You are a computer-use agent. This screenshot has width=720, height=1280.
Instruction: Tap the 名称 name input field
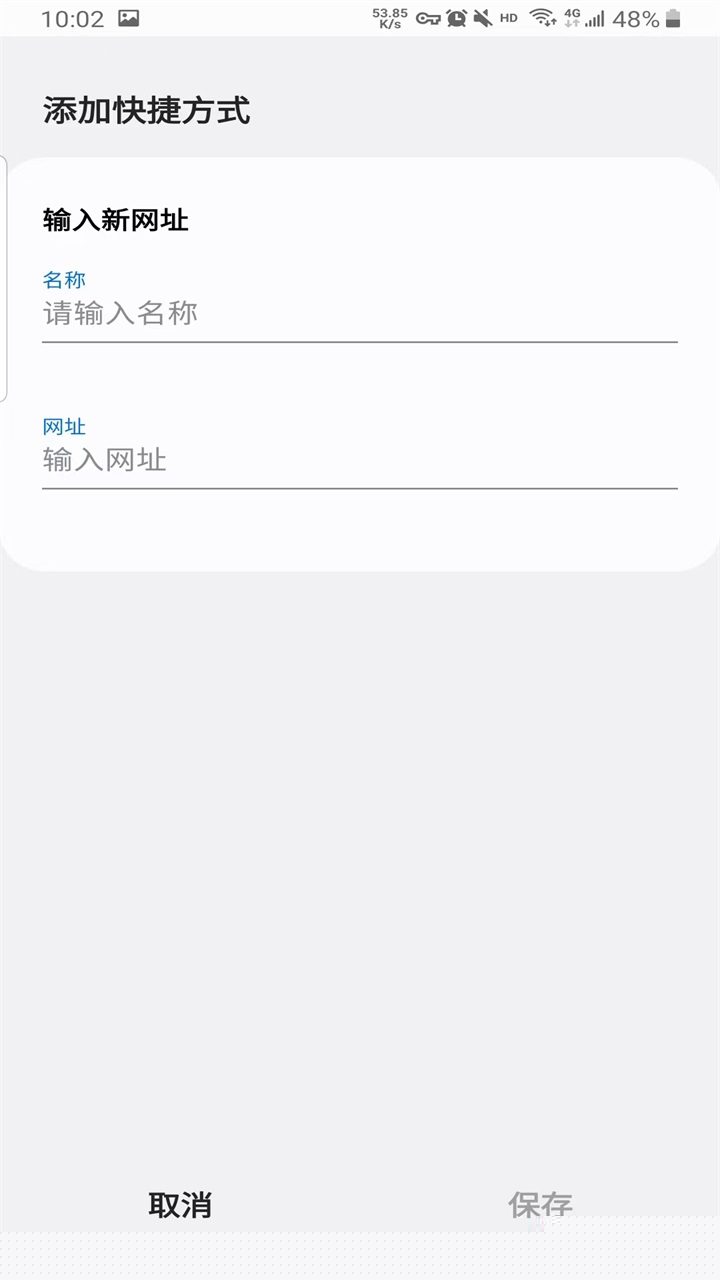click(359, 314)
